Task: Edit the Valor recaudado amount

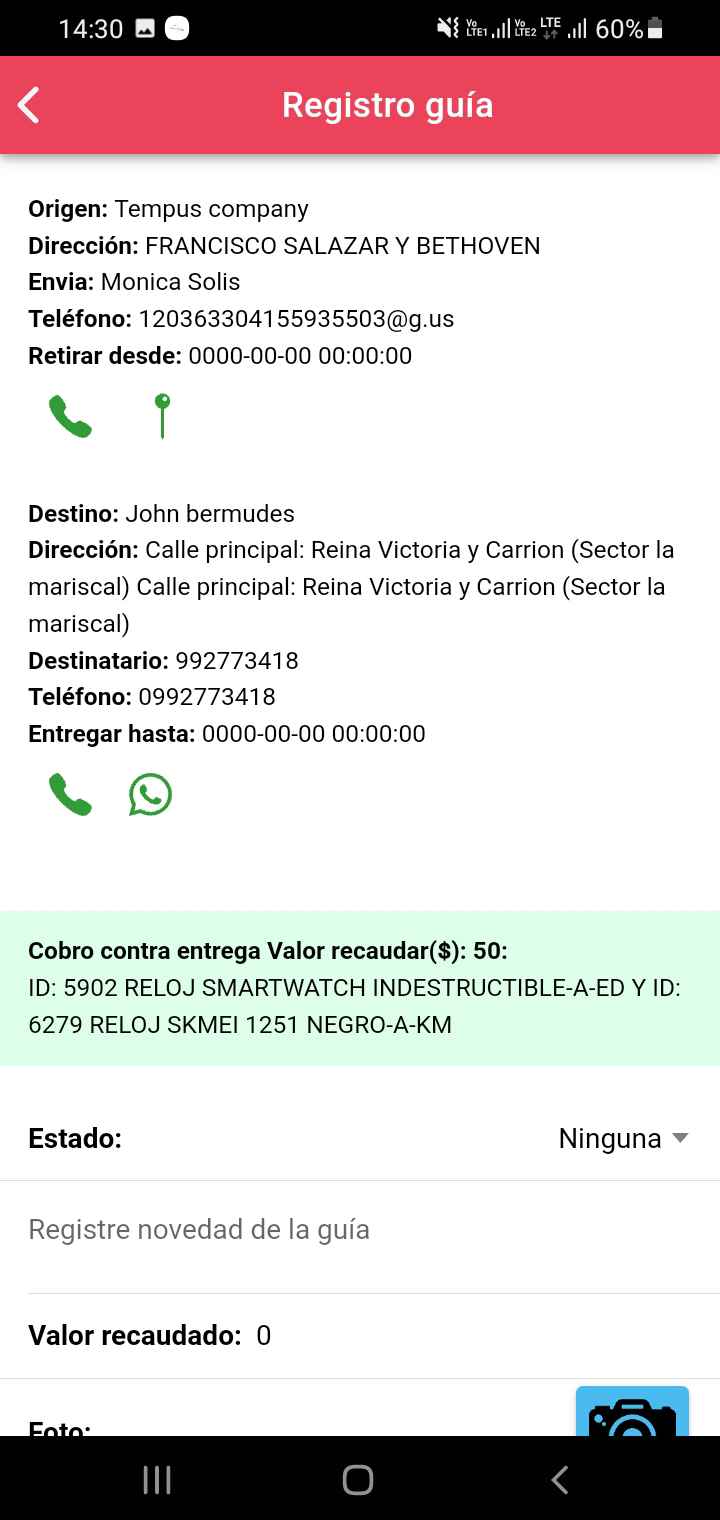Action: (264, 1336)
